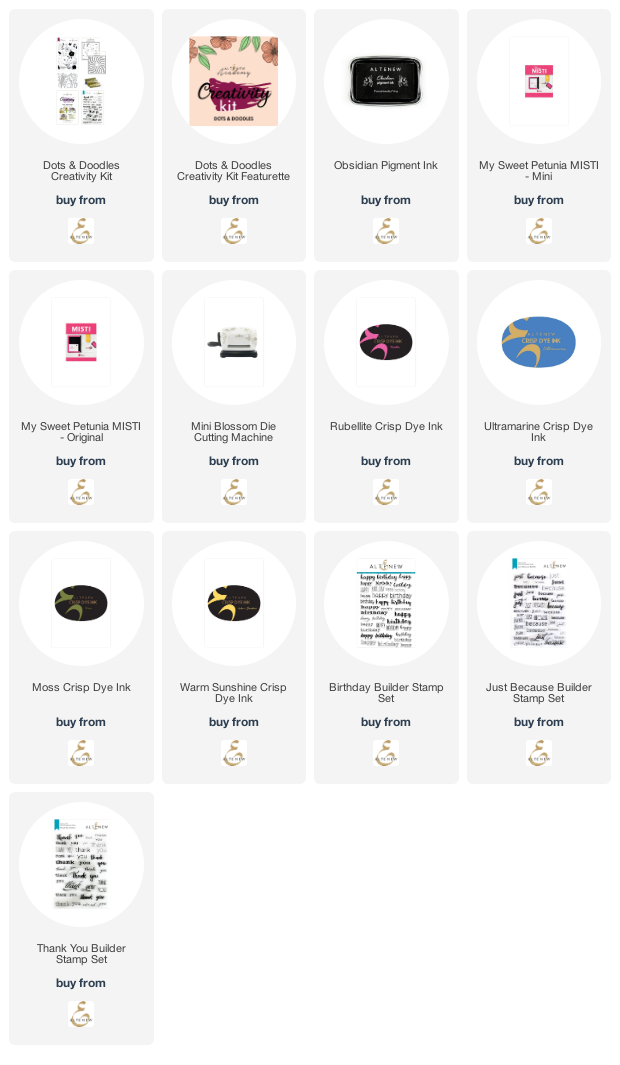Open the Dots & Doodles Creativity Kit product image
This screenshot has width=620, height=1065.
tap(81, 82)
